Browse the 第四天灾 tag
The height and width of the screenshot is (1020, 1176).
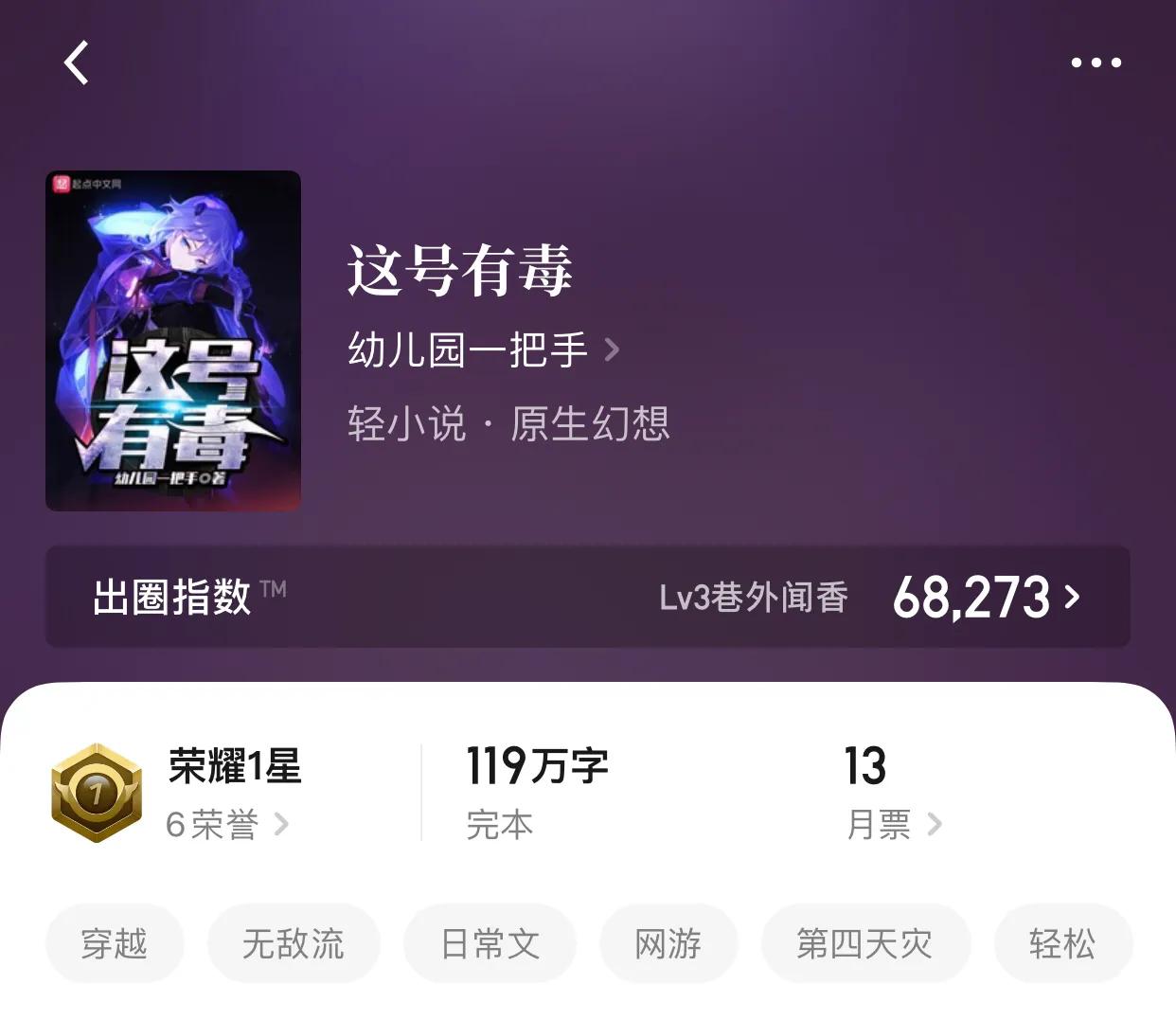tap(865, 943)
